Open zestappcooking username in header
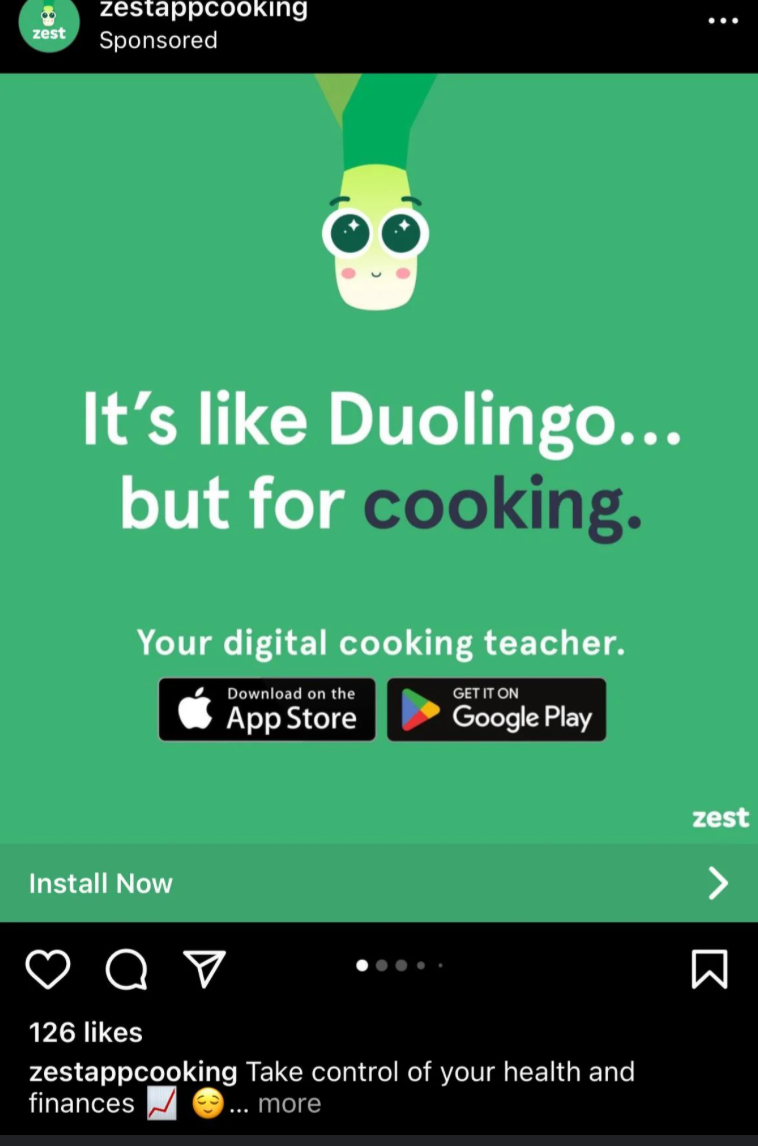 click(203, 10)
